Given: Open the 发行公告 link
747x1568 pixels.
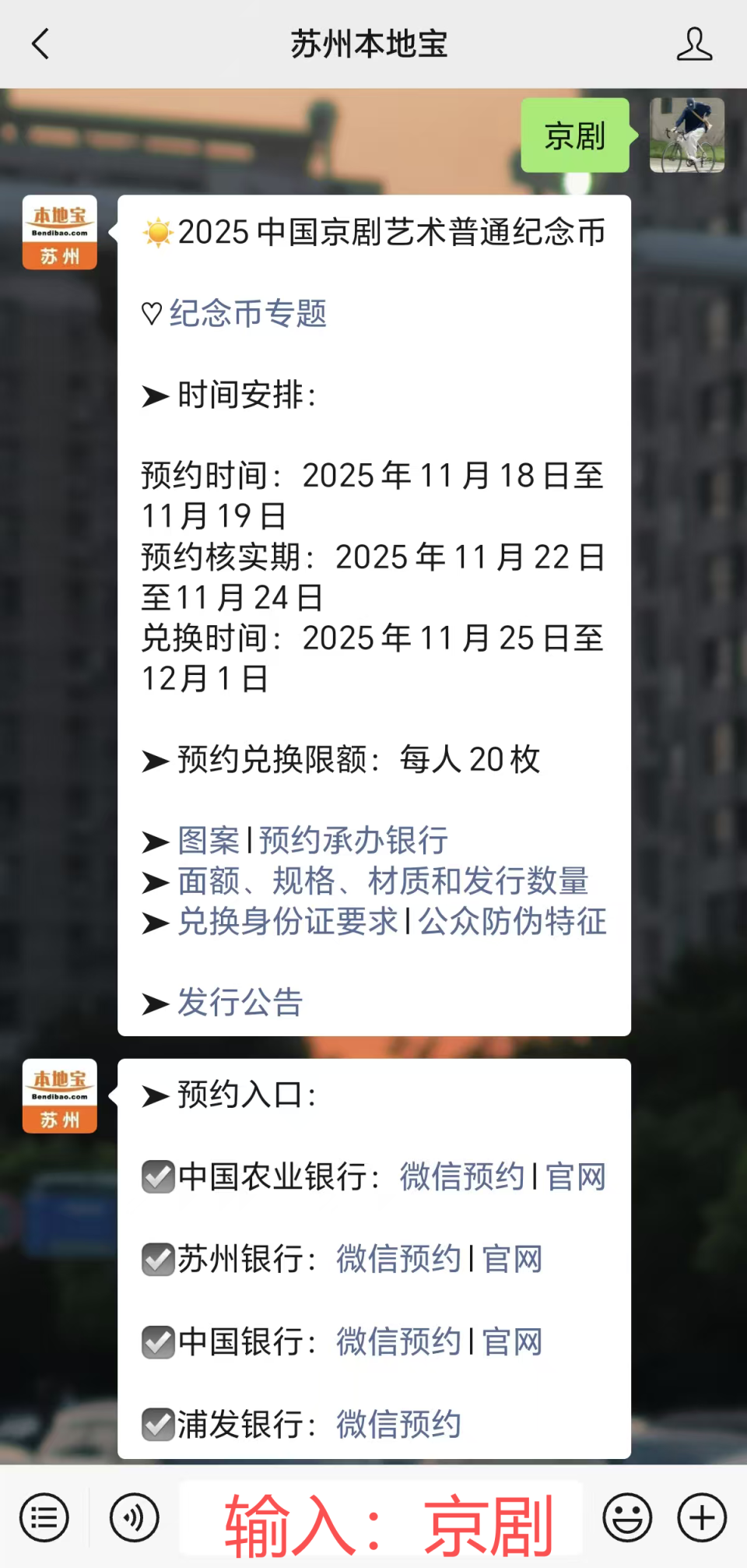Looking at the screenshot, I should 240,1004.
